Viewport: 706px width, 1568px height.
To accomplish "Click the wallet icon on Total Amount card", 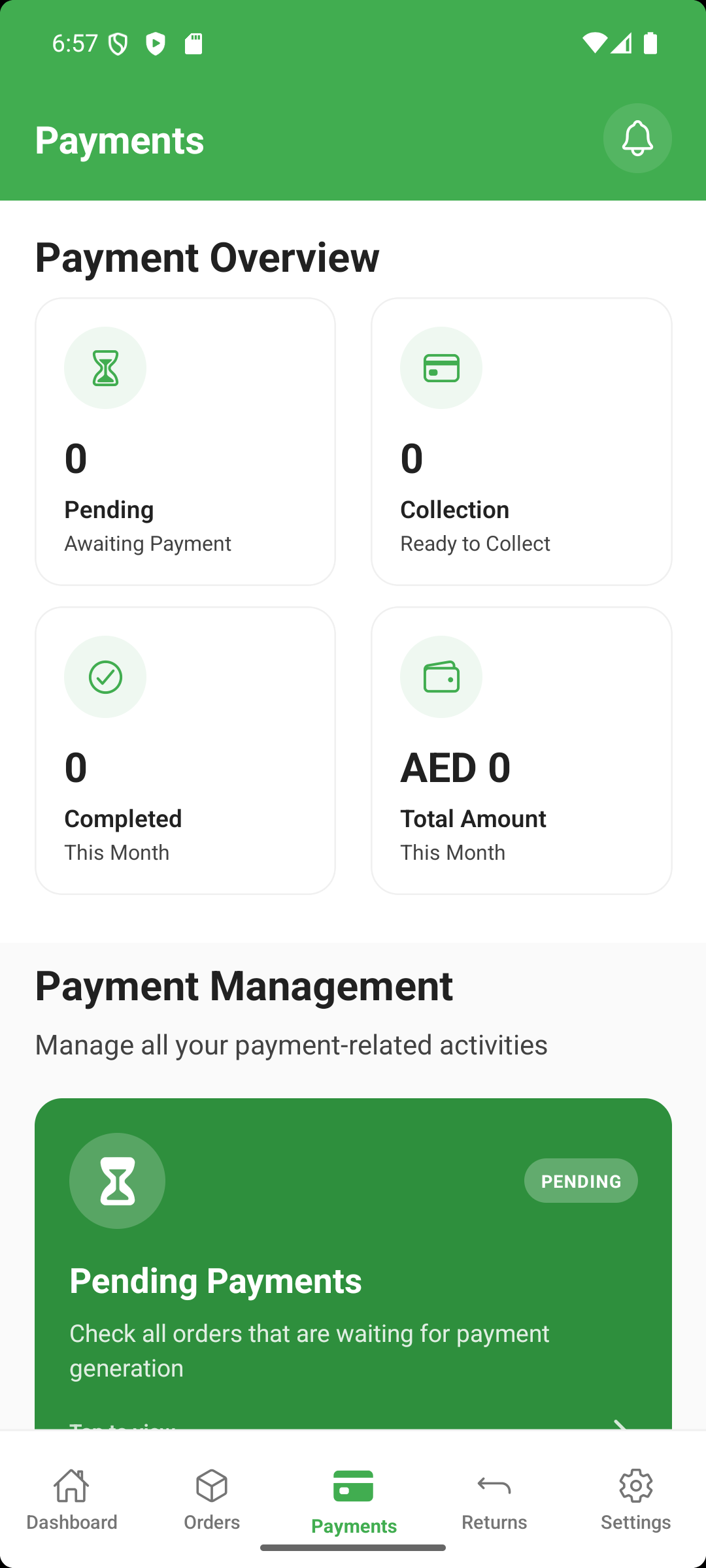I will tap(441, 677).
